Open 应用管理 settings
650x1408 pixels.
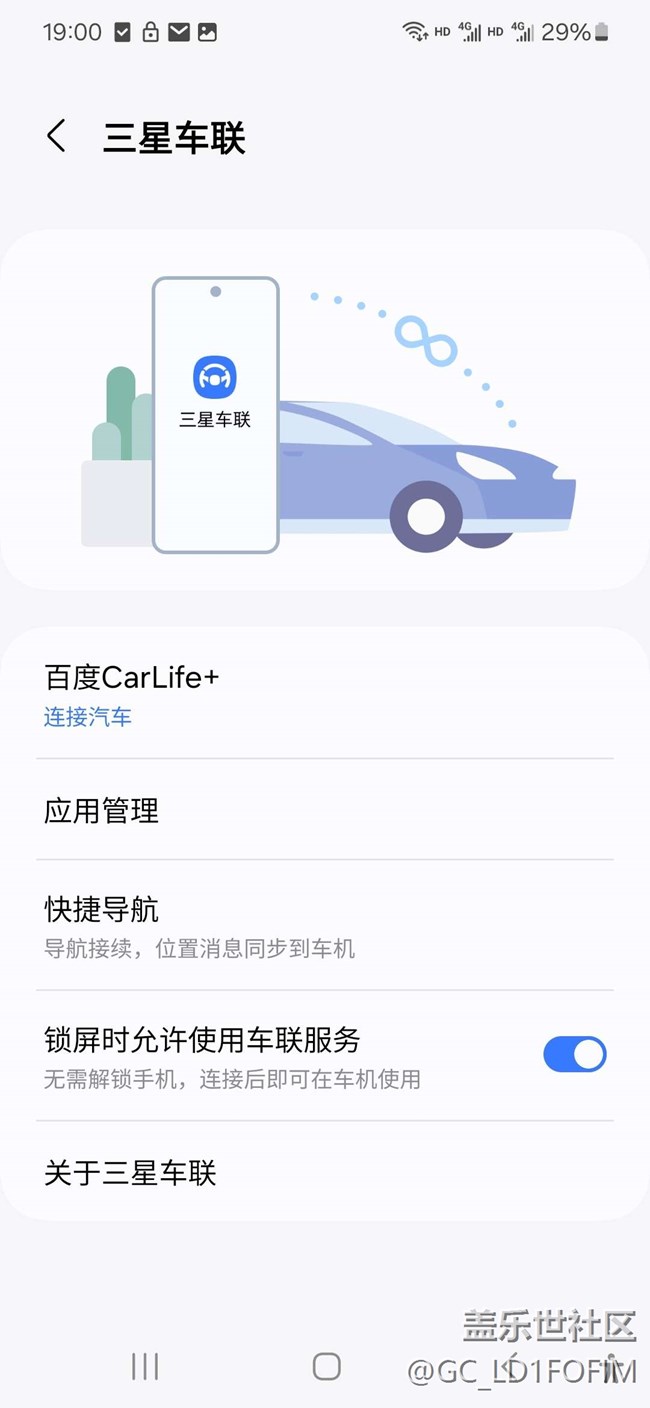click(325, 810)
